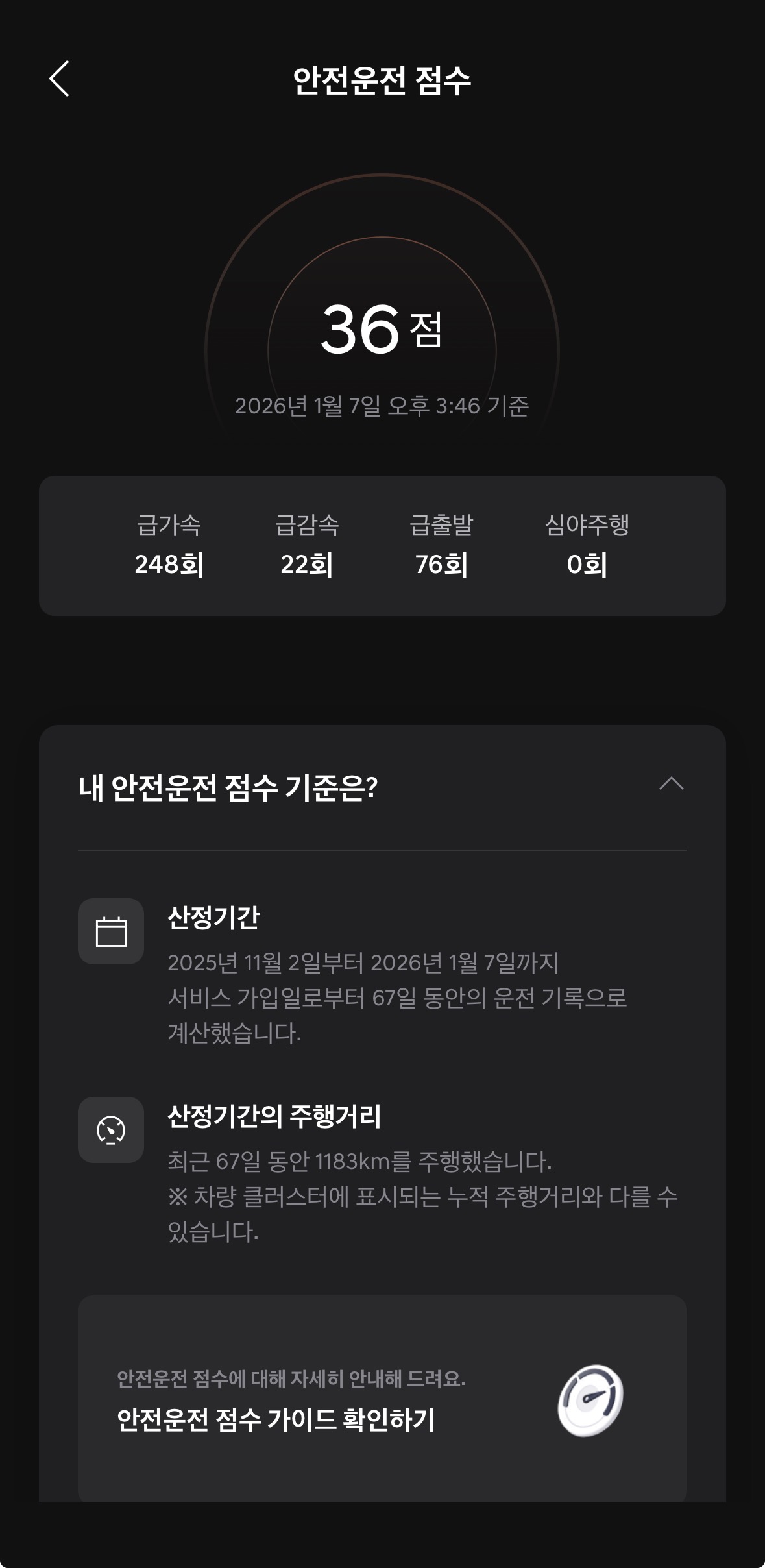This screenshot has height=1568, width=765.
Task: Tap the timestamp text 2026년 1월 7일 기준
Action: 382,408
